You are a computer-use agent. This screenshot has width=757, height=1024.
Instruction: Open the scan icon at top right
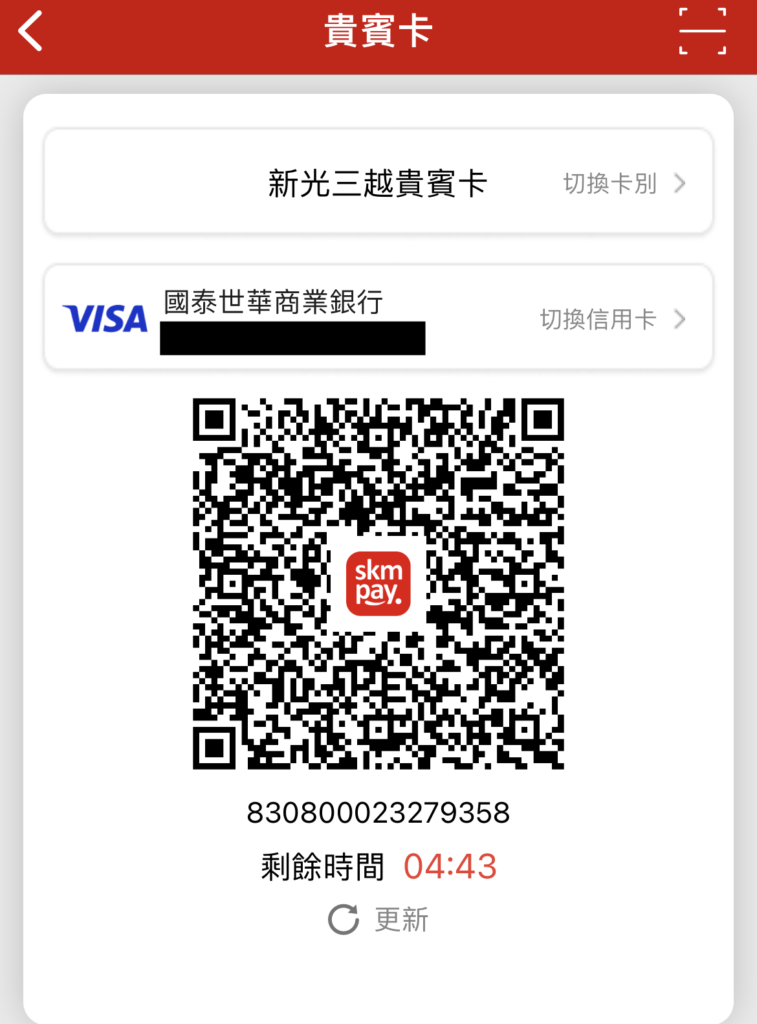[x=702, y=31]
